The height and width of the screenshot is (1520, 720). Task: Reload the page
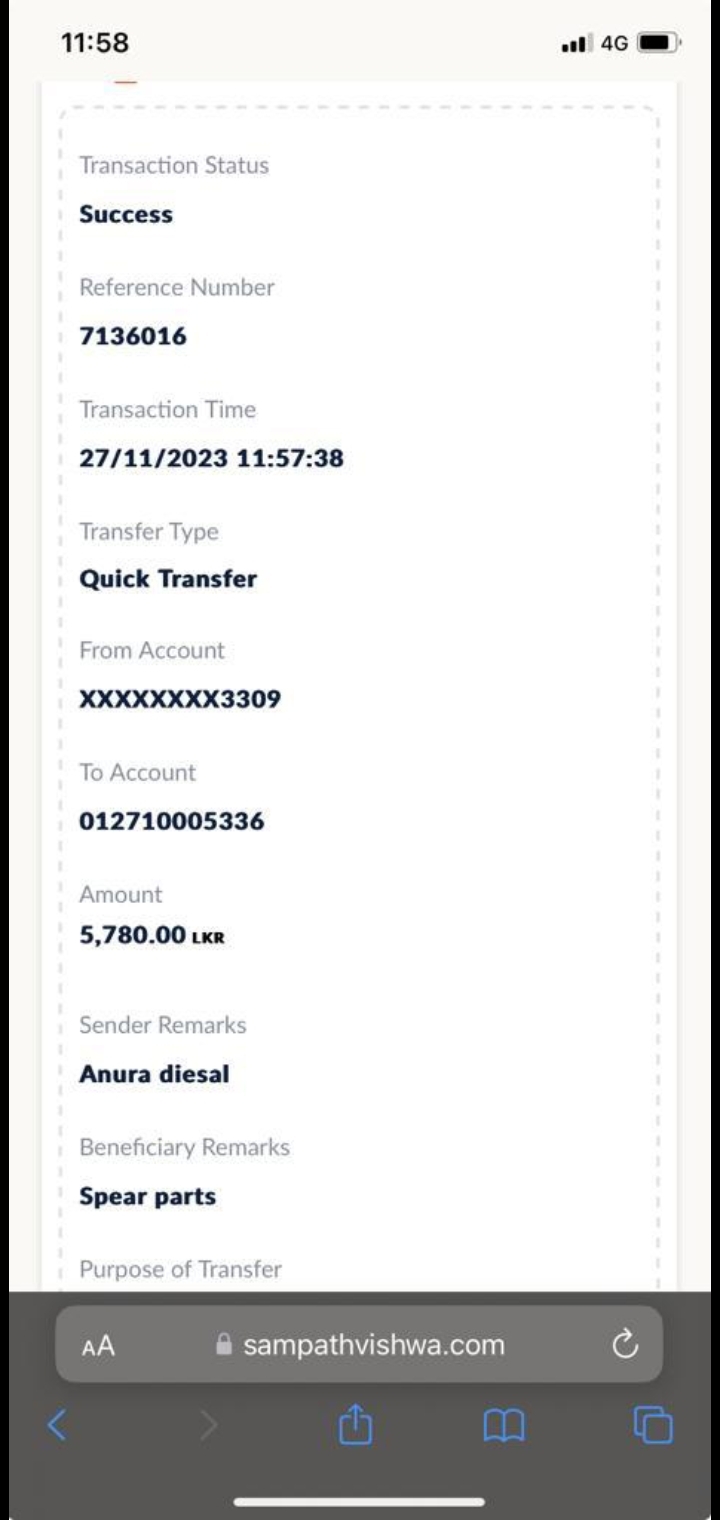[x=625, y=1345]
